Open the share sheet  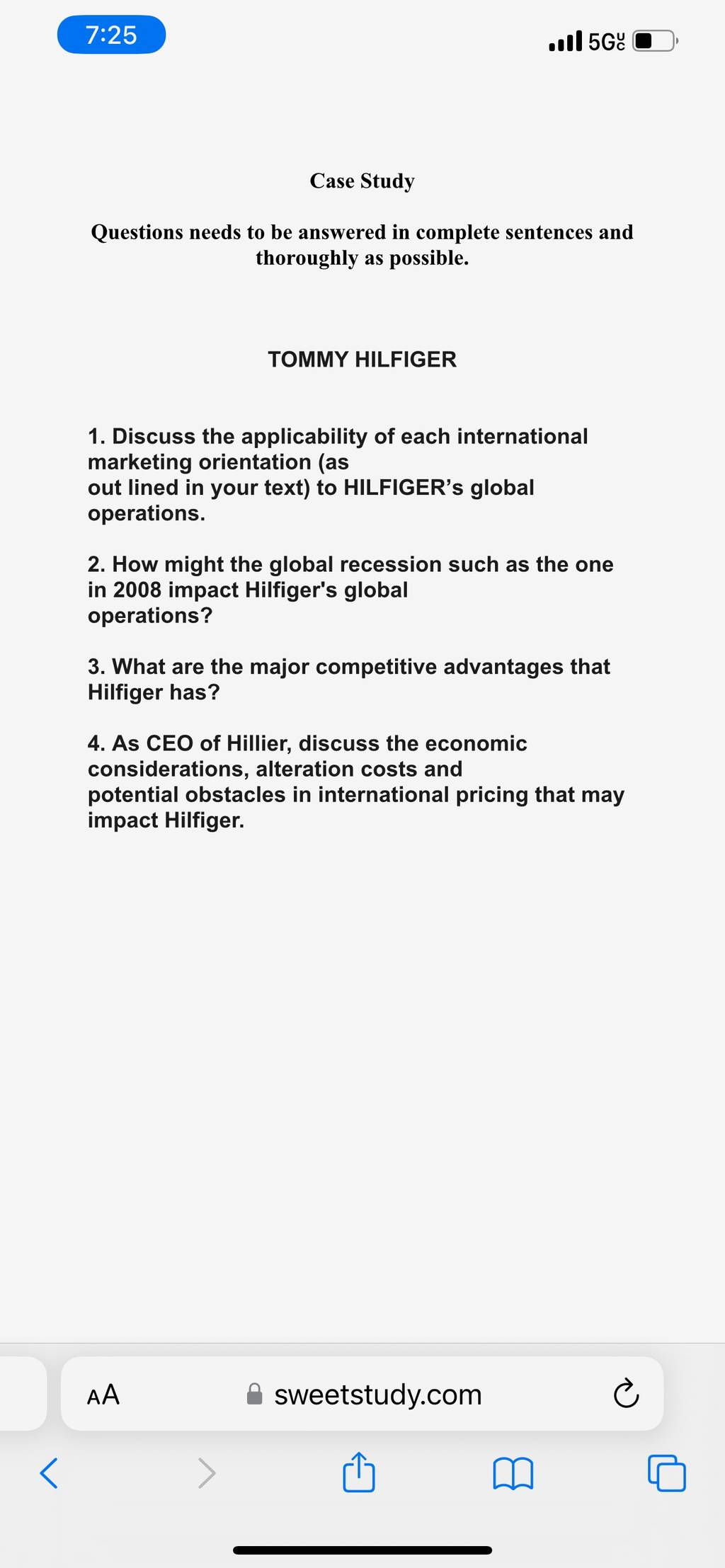pyautogui.click(x=359, y=1472)
